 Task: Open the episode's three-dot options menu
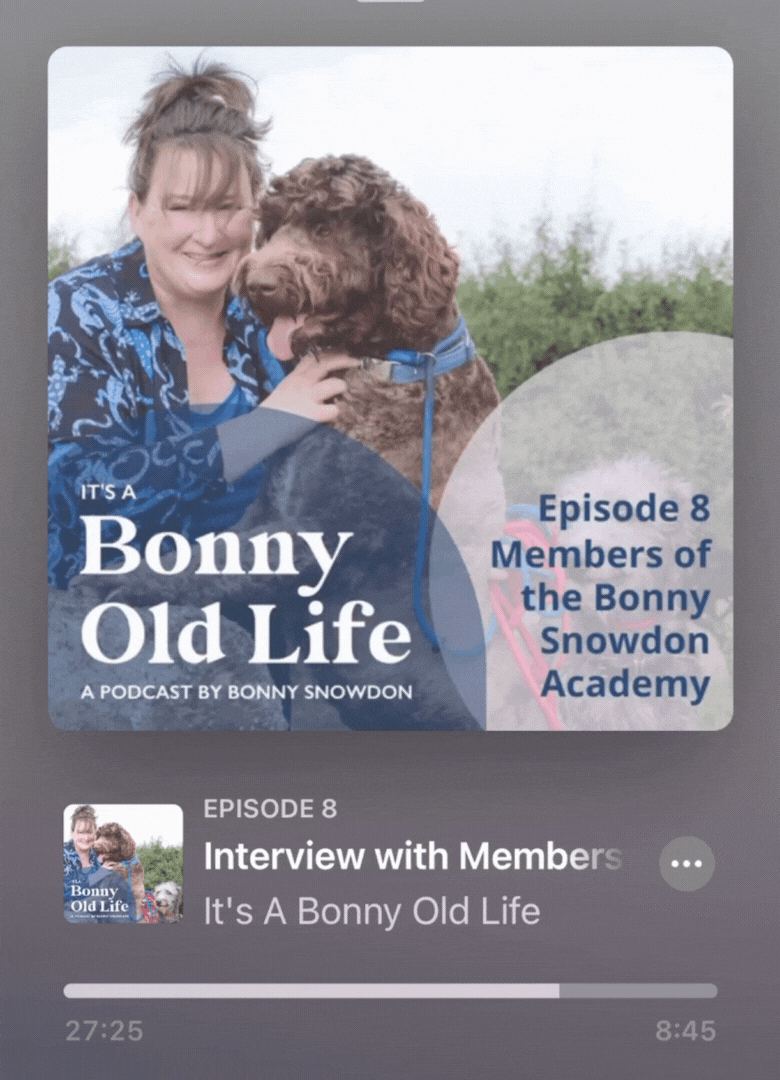(687, 863)
